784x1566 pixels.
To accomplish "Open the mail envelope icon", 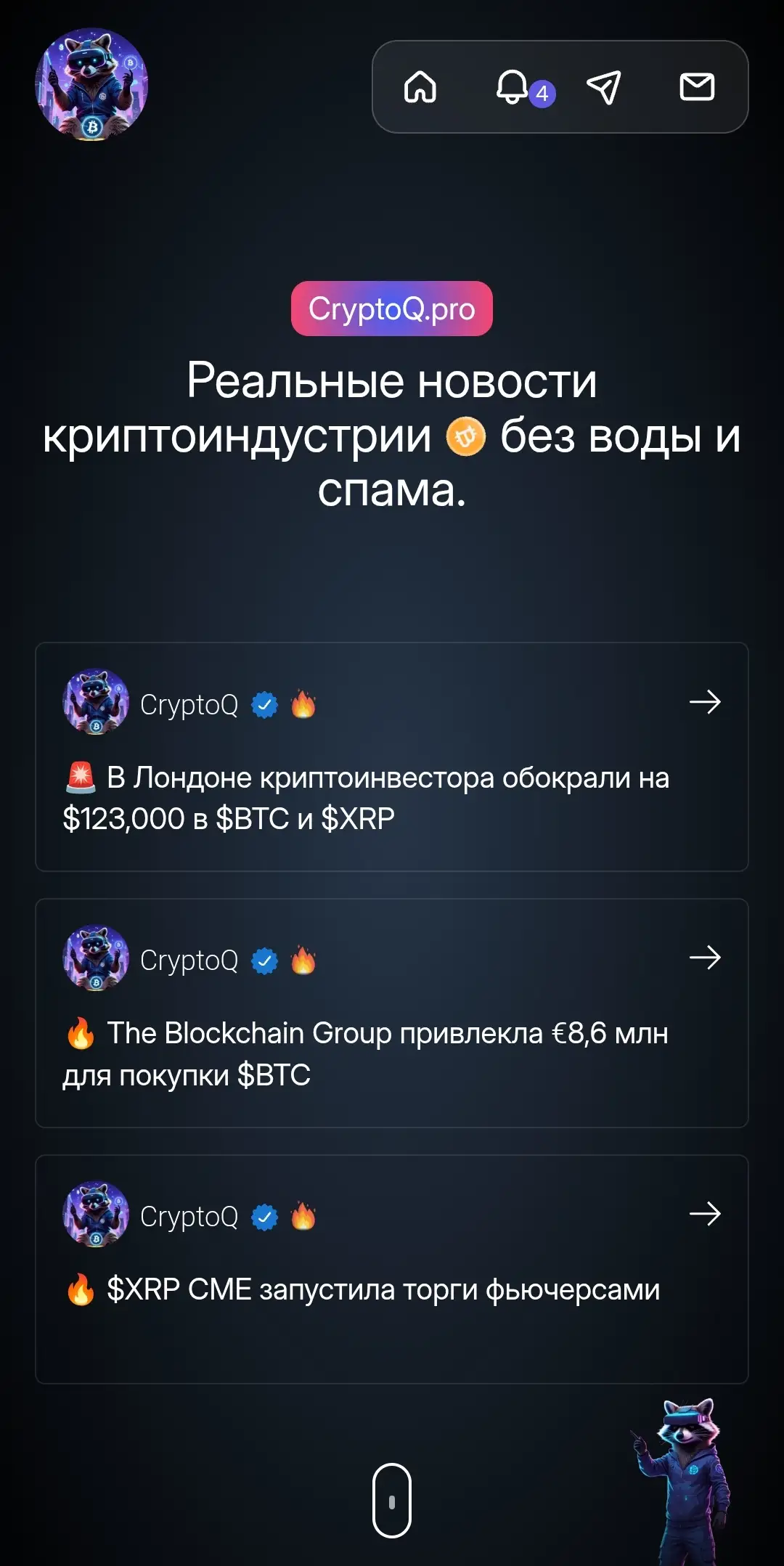I will tap(697, 87).
